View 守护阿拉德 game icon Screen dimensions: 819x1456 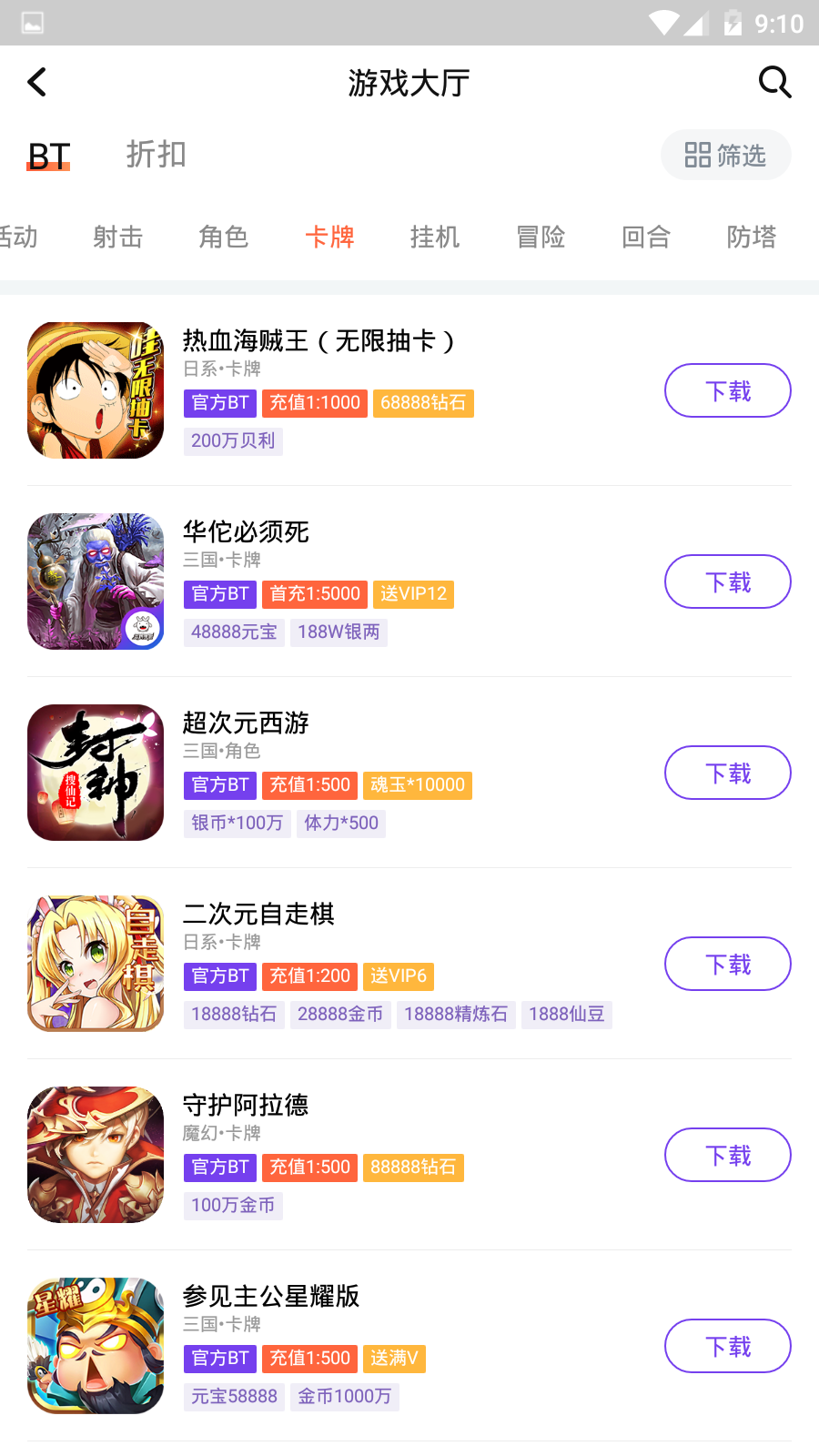tap(96, 1155)
